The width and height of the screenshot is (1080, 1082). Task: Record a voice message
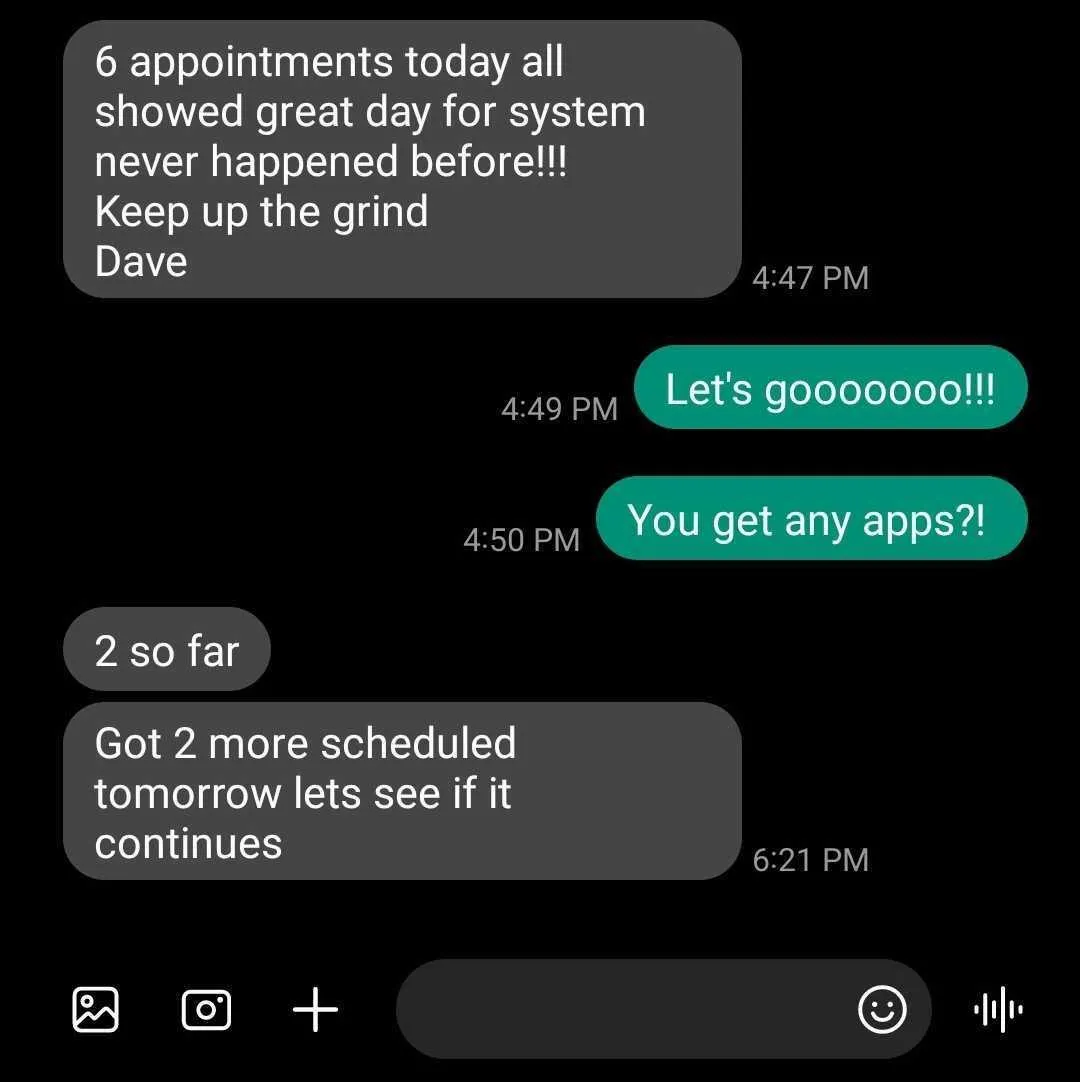(998, 1009)
